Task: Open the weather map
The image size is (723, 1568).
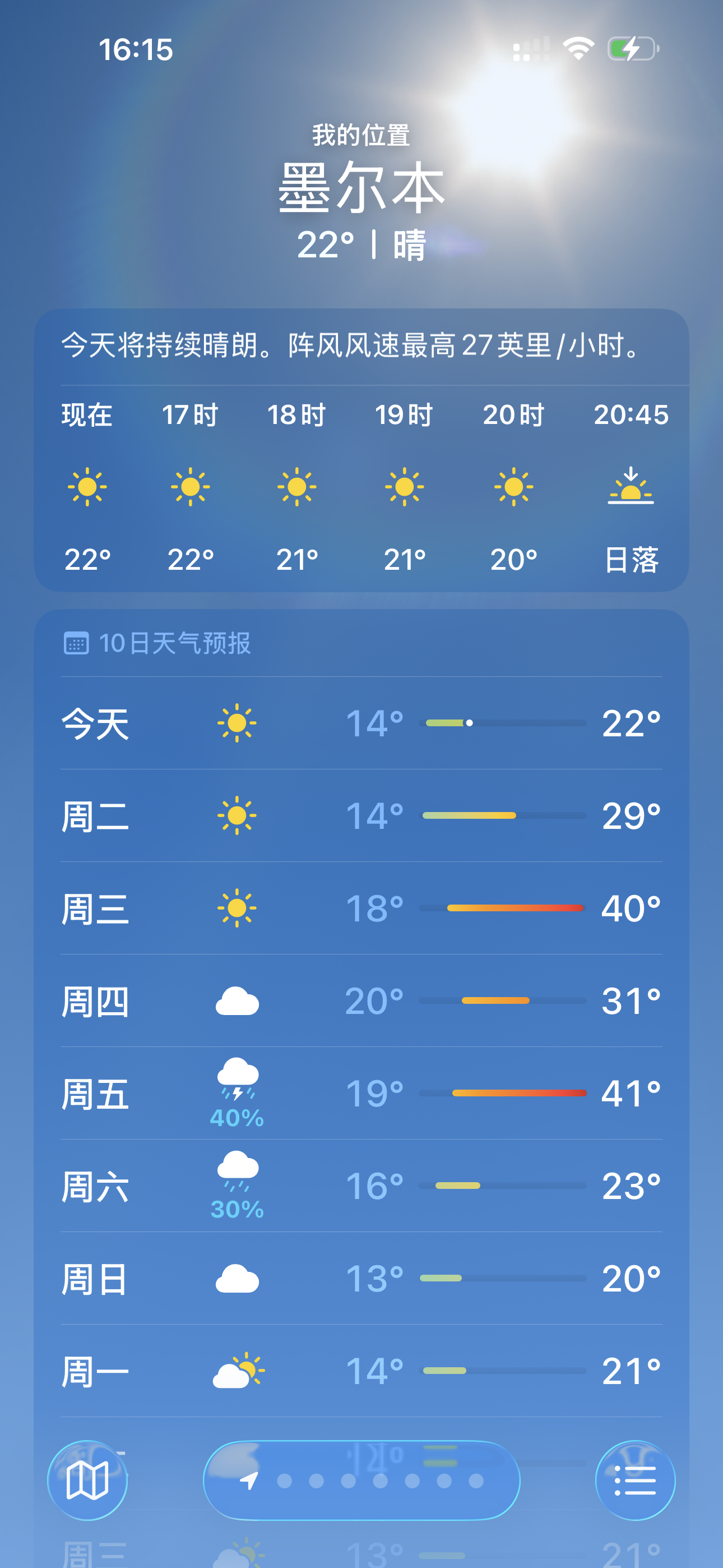Action: click(87, 1480)
